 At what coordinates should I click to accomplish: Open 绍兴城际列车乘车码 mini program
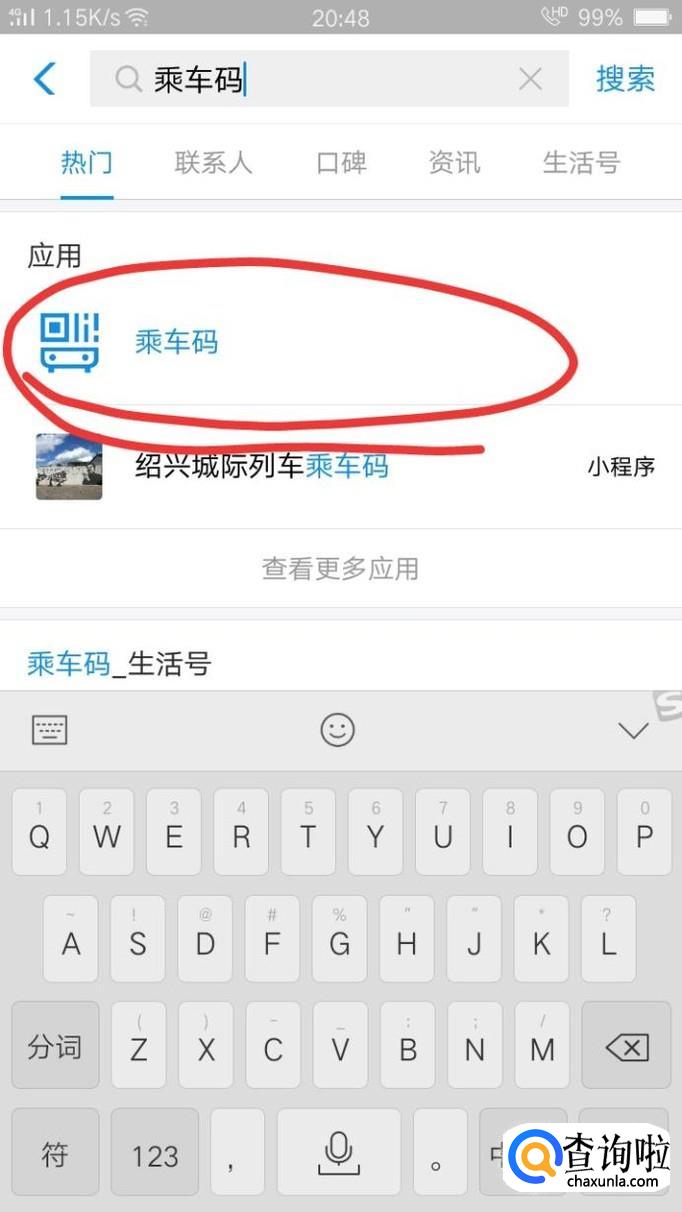point(341,466)
